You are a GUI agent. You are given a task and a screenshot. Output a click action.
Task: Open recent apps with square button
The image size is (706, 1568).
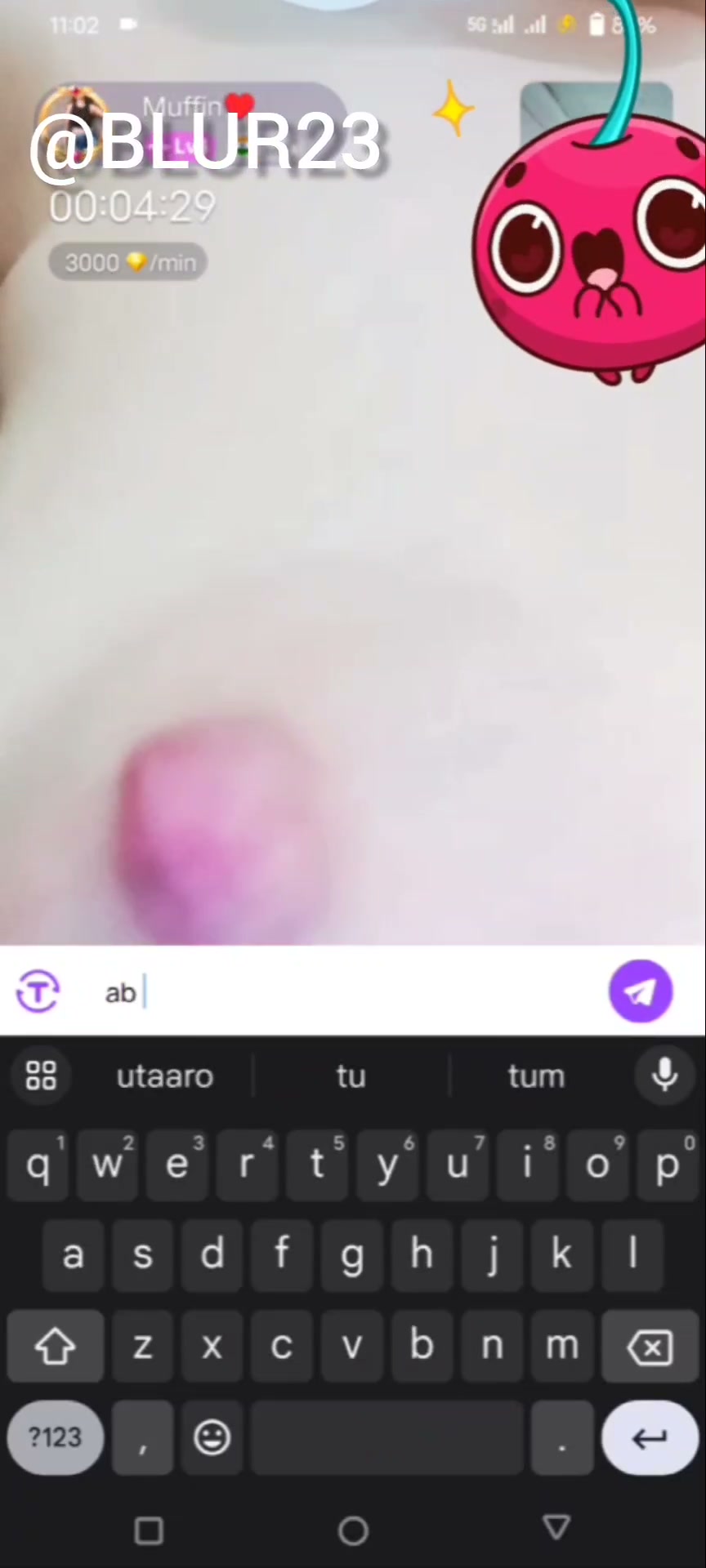click(149, 1530)
